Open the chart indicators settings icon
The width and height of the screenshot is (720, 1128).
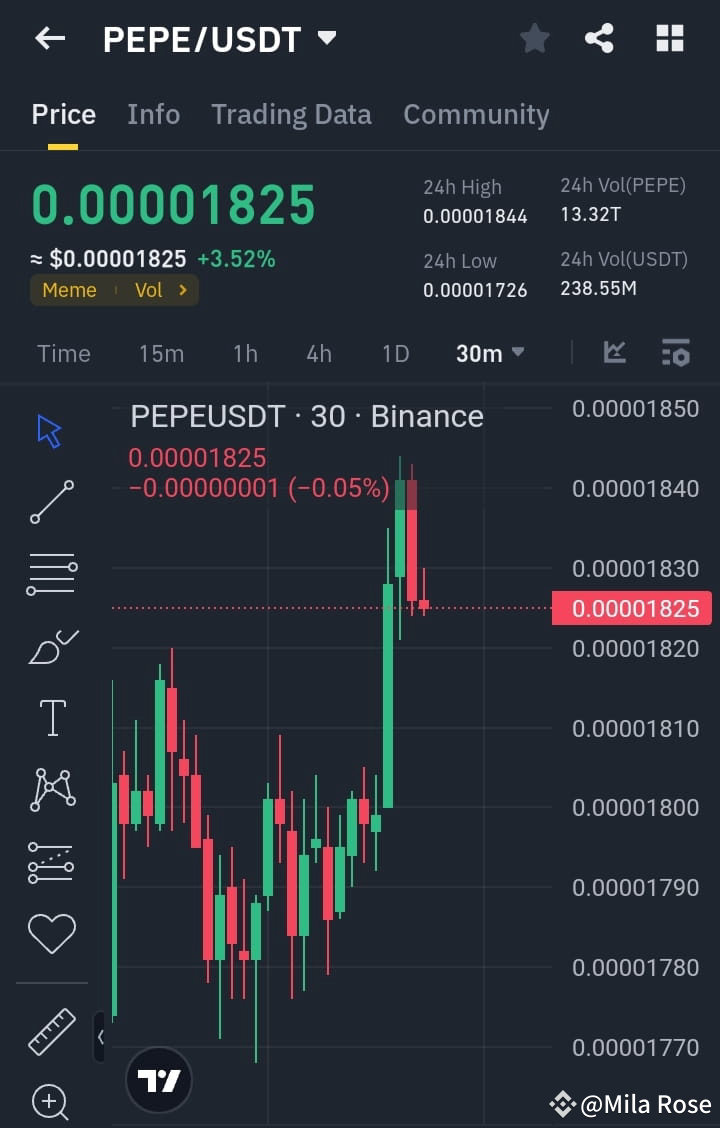coord(675,352)
